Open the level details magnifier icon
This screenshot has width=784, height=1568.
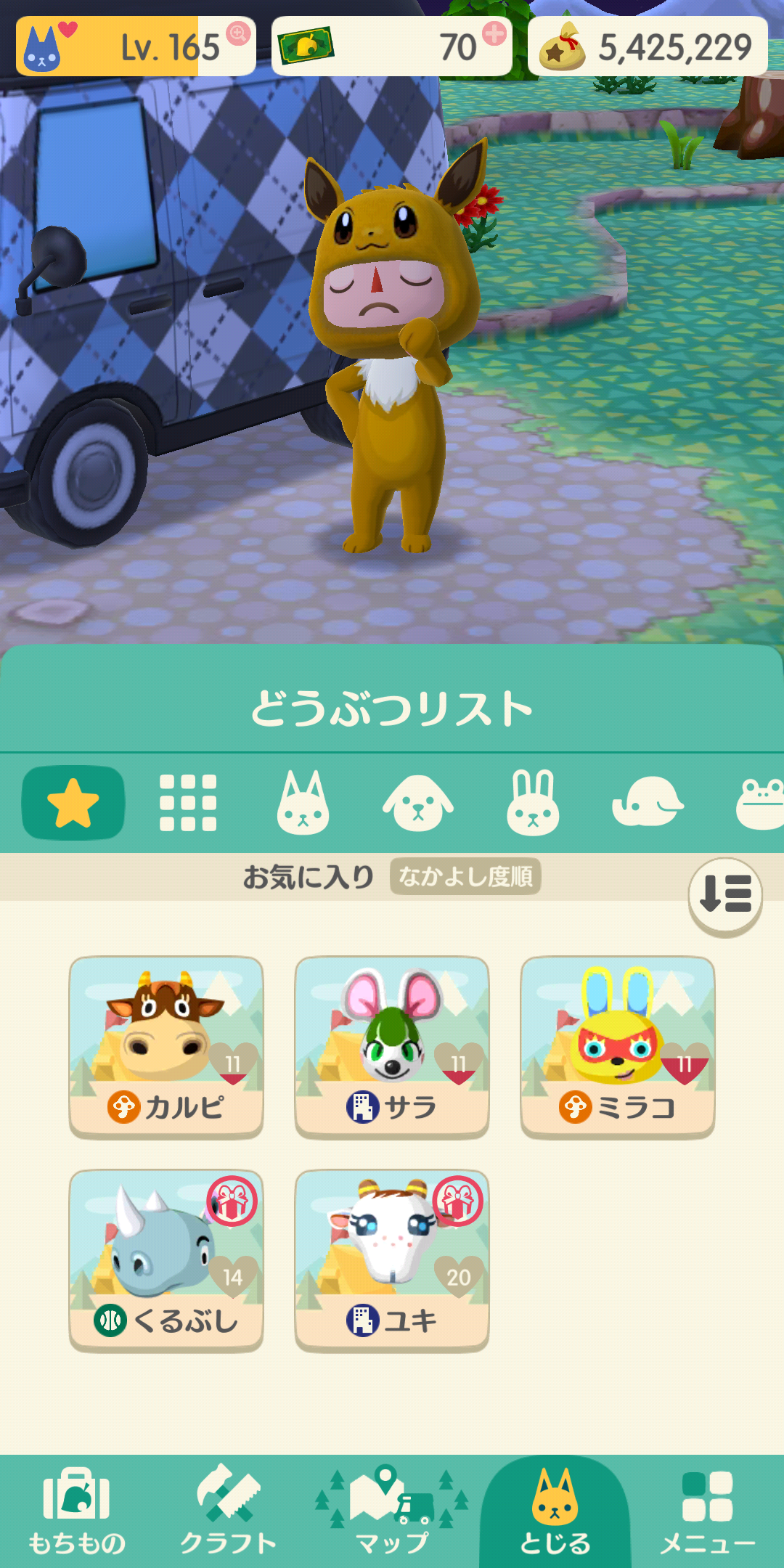238,33
